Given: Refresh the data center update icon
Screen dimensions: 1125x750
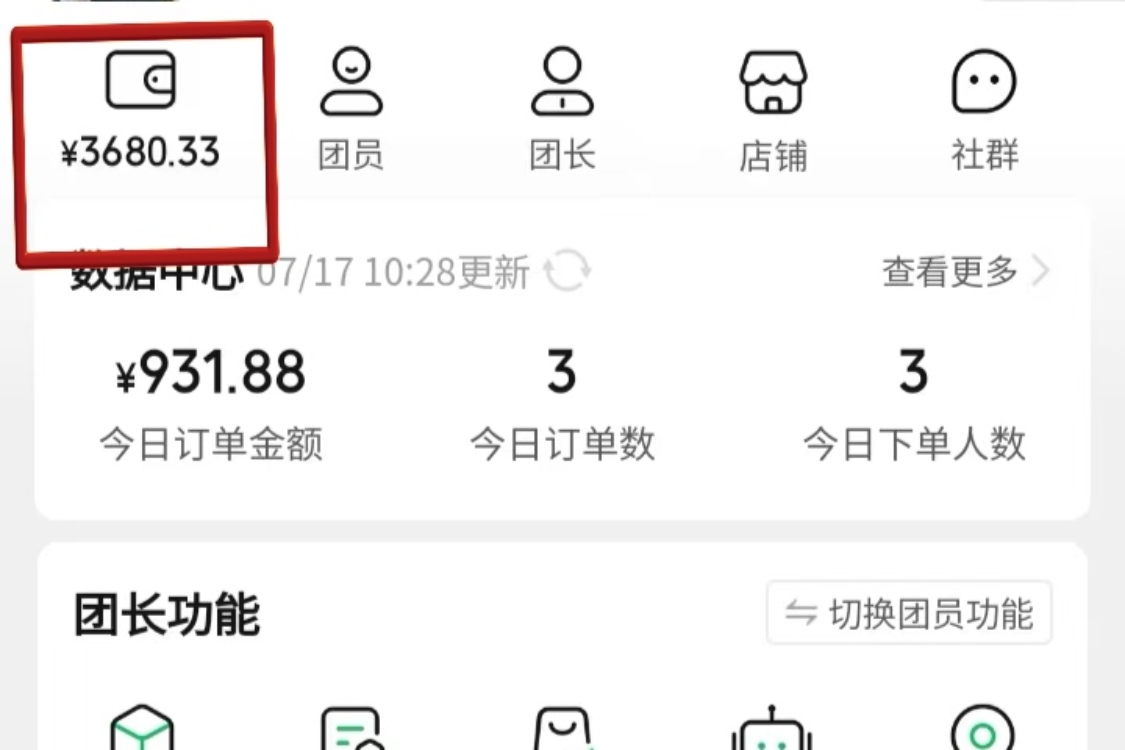Looking at the screenshot, I should click(567, 271).
